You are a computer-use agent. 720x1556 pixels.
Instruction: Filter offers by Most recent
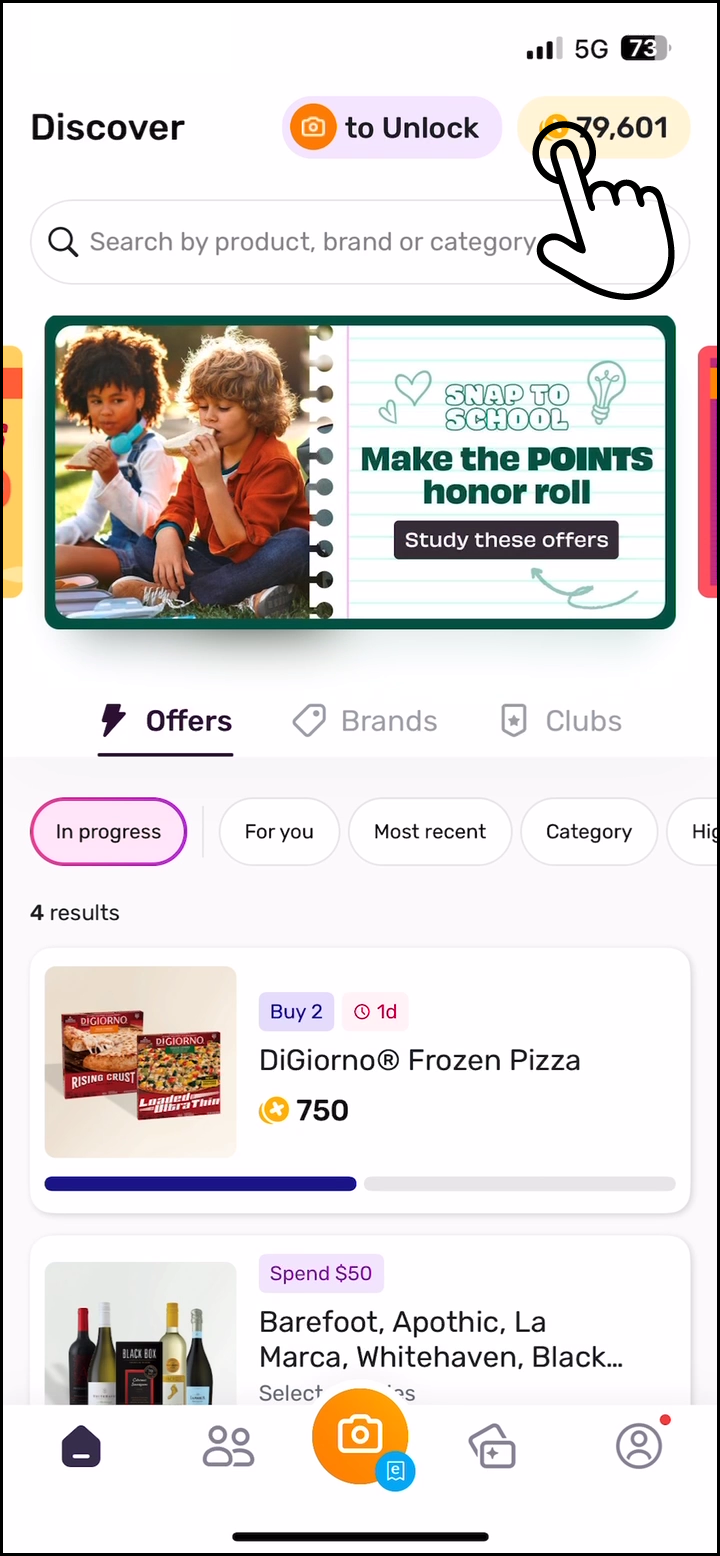click(430, 832)
